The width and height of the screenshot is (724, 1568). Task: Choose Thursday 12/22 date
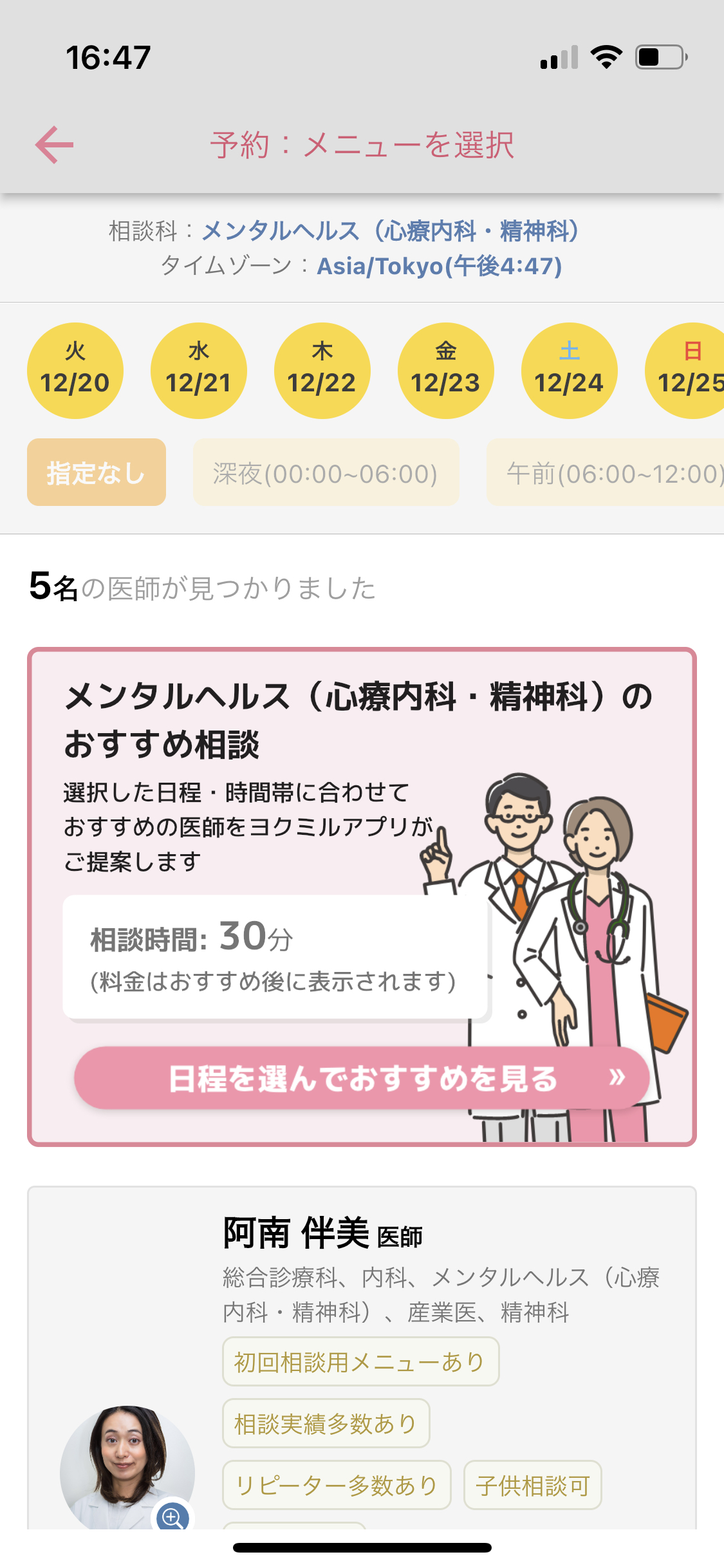click(322, 371)
